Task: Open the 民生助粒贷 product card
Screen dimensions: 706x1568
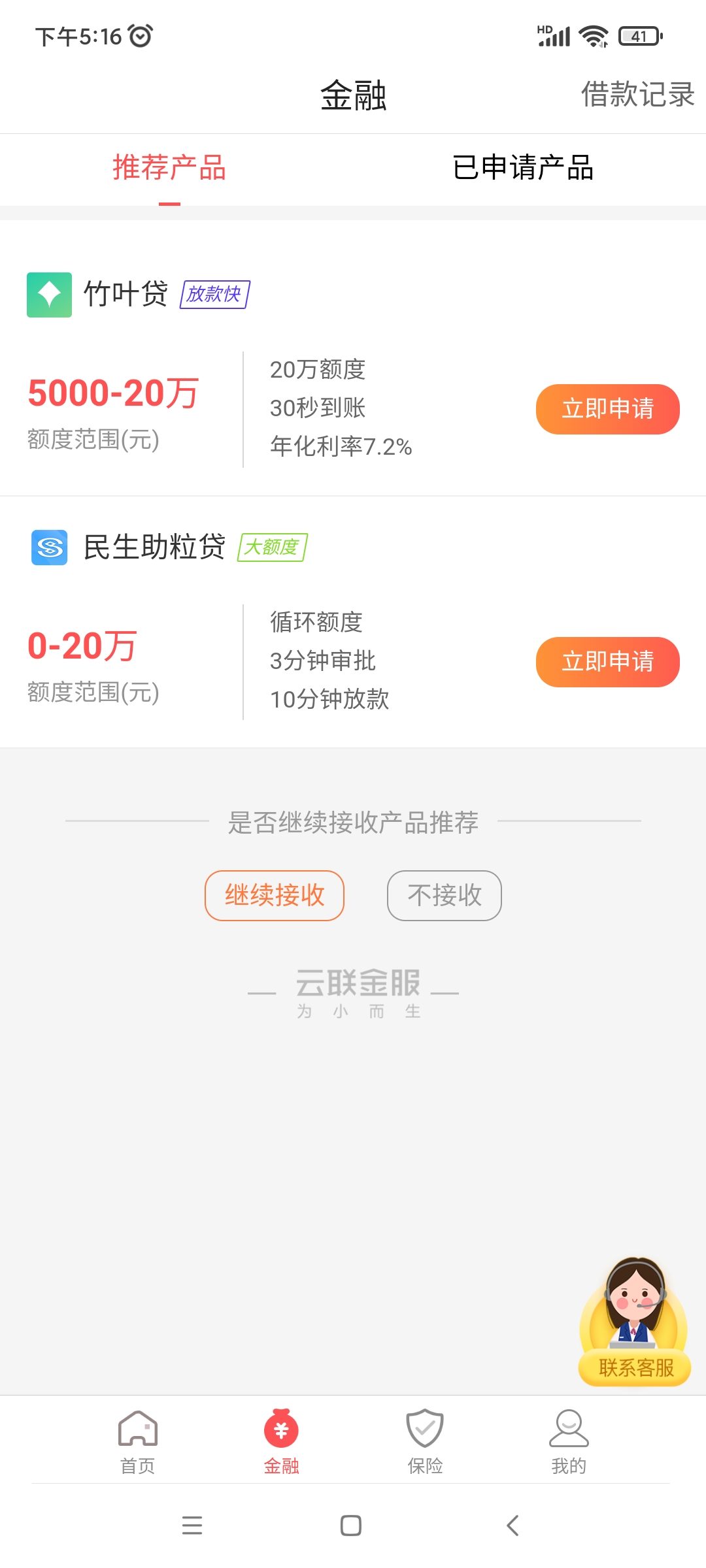Action: point(154,547)
